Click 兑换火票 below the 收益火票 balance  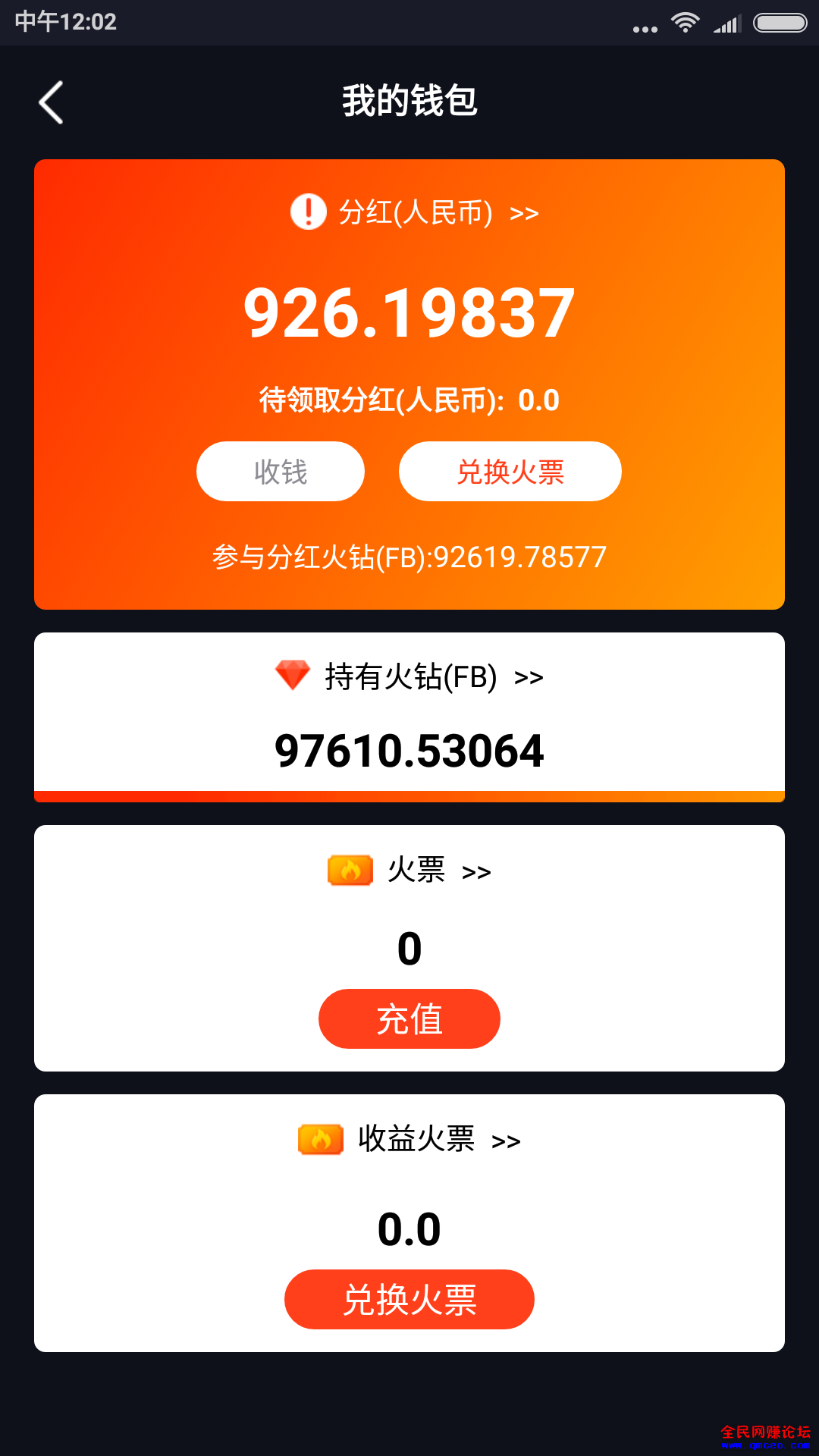409,1300
